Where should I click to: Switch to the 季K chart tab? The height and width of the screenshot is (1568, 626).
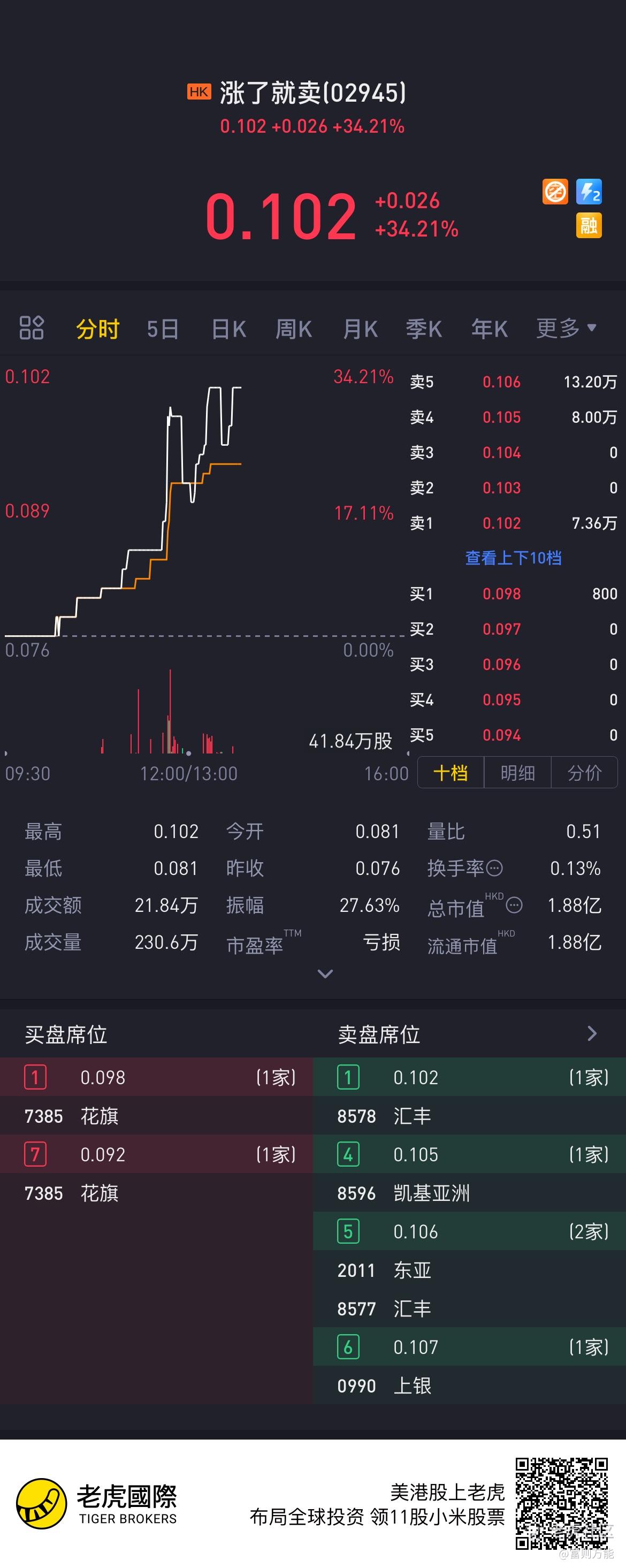pos(424,329)
